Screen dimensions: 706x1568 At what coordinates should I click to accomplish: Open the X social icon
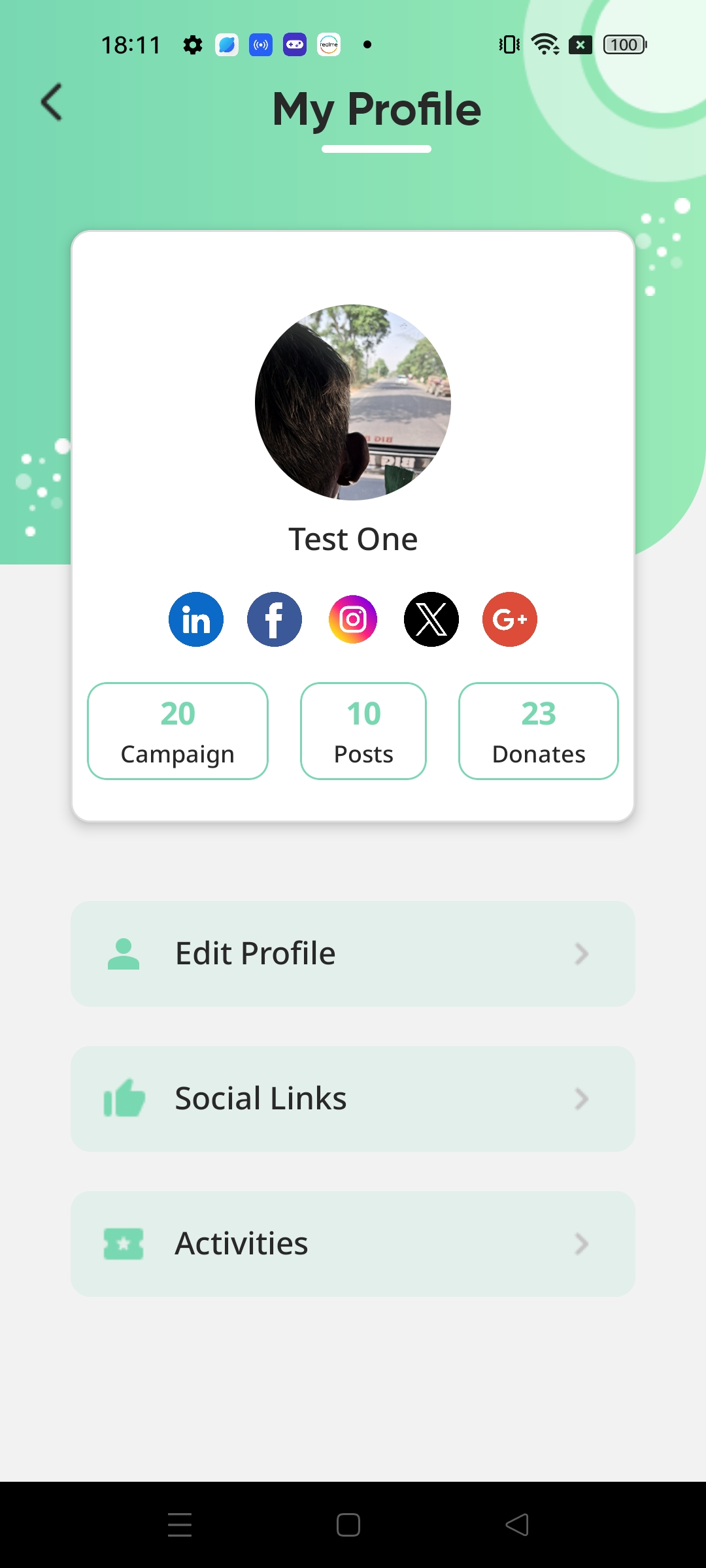tap(431, 619)
